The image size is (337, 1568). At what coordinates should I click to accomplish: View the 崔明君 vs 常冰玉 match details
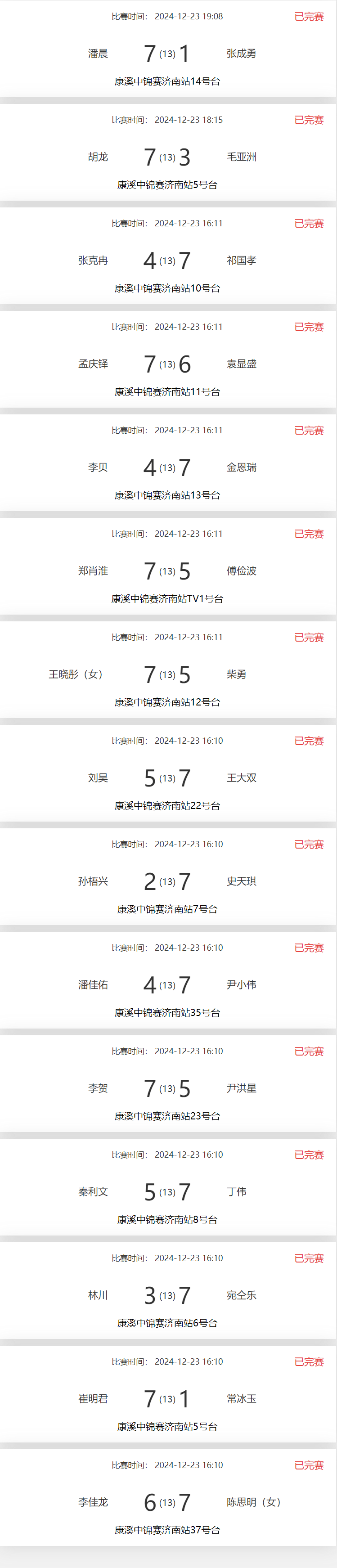167,1399
